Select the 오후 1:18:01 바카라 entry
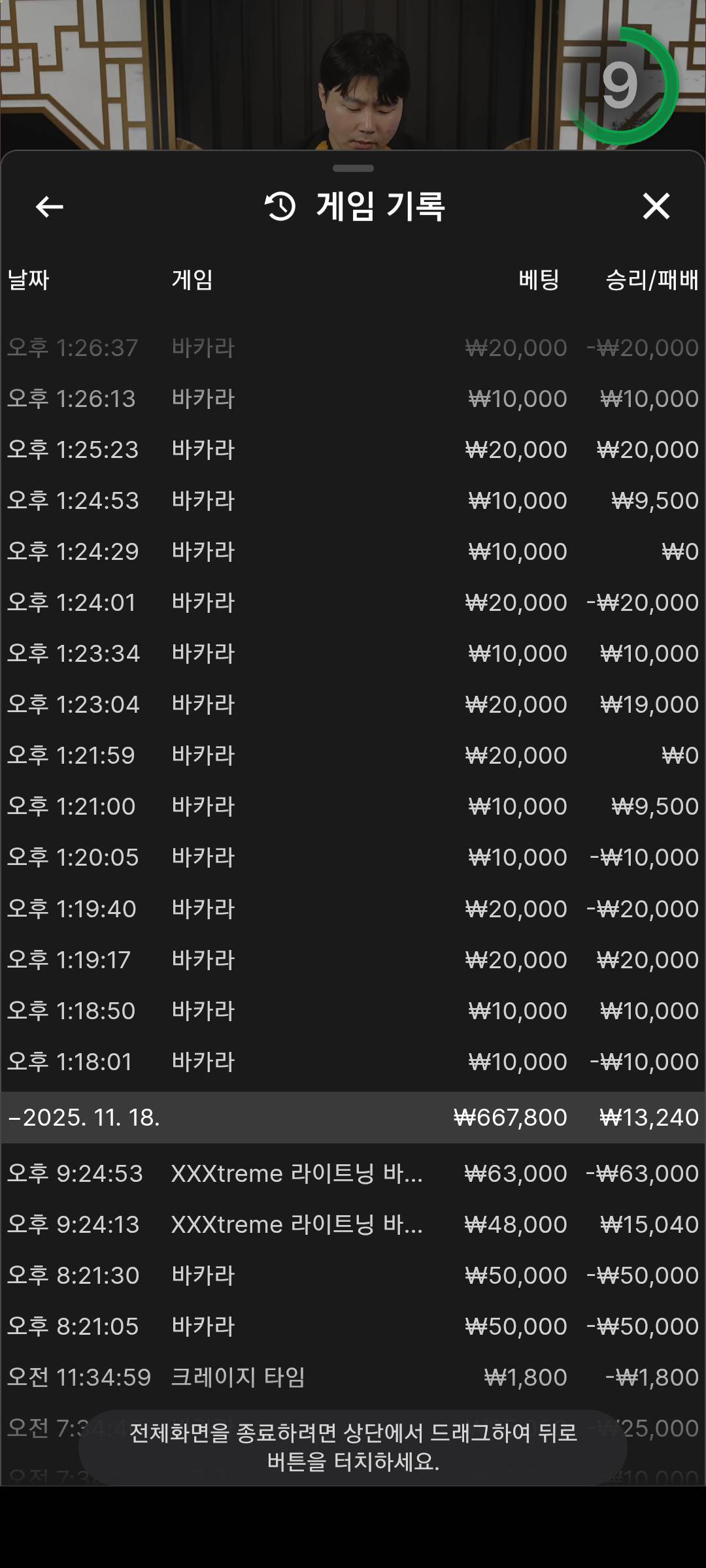 [x=353, y=1062]
